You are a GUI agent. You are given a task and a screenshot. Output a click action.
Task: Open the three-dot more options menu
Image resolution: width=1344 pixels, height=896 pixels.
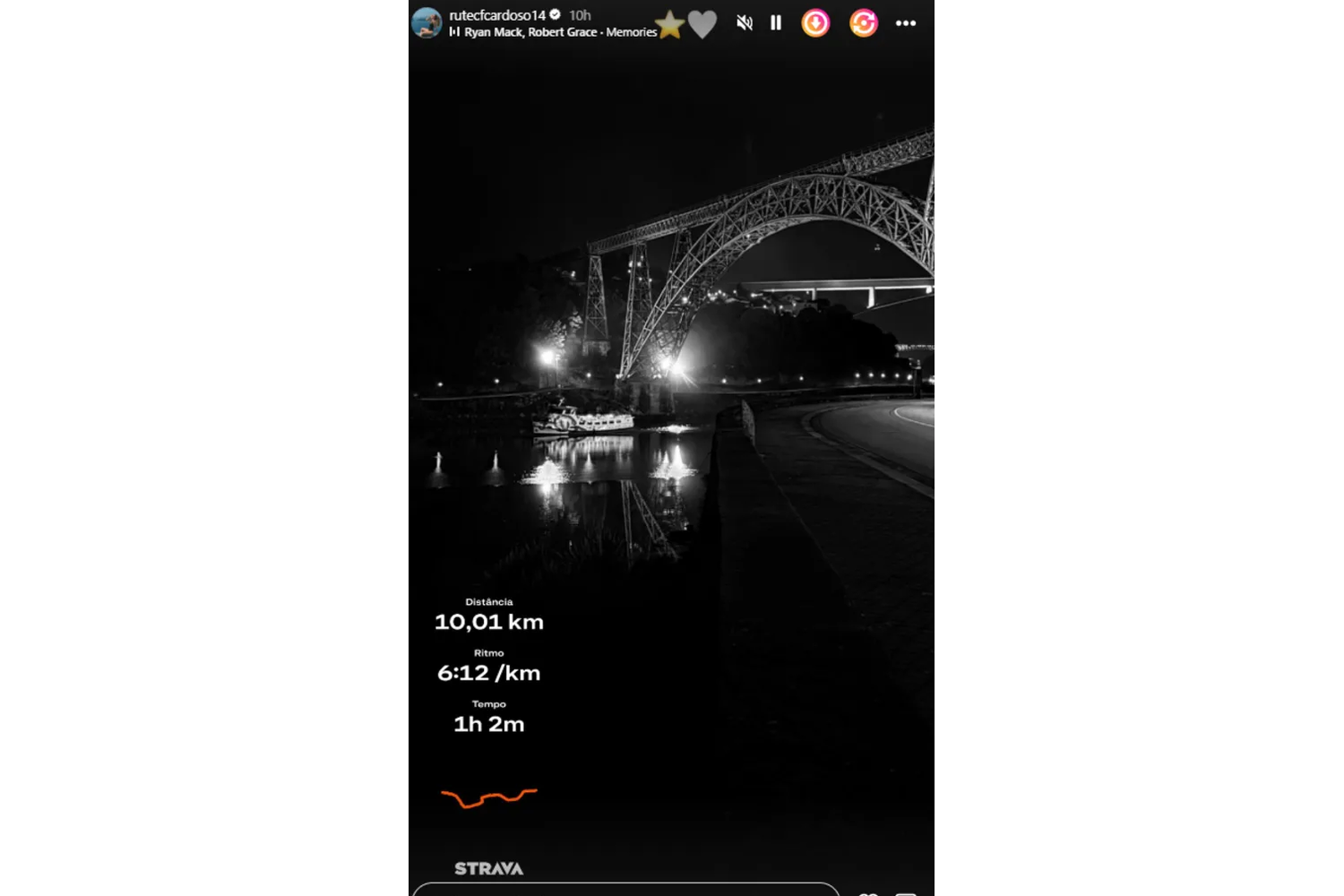click(906, 23)
